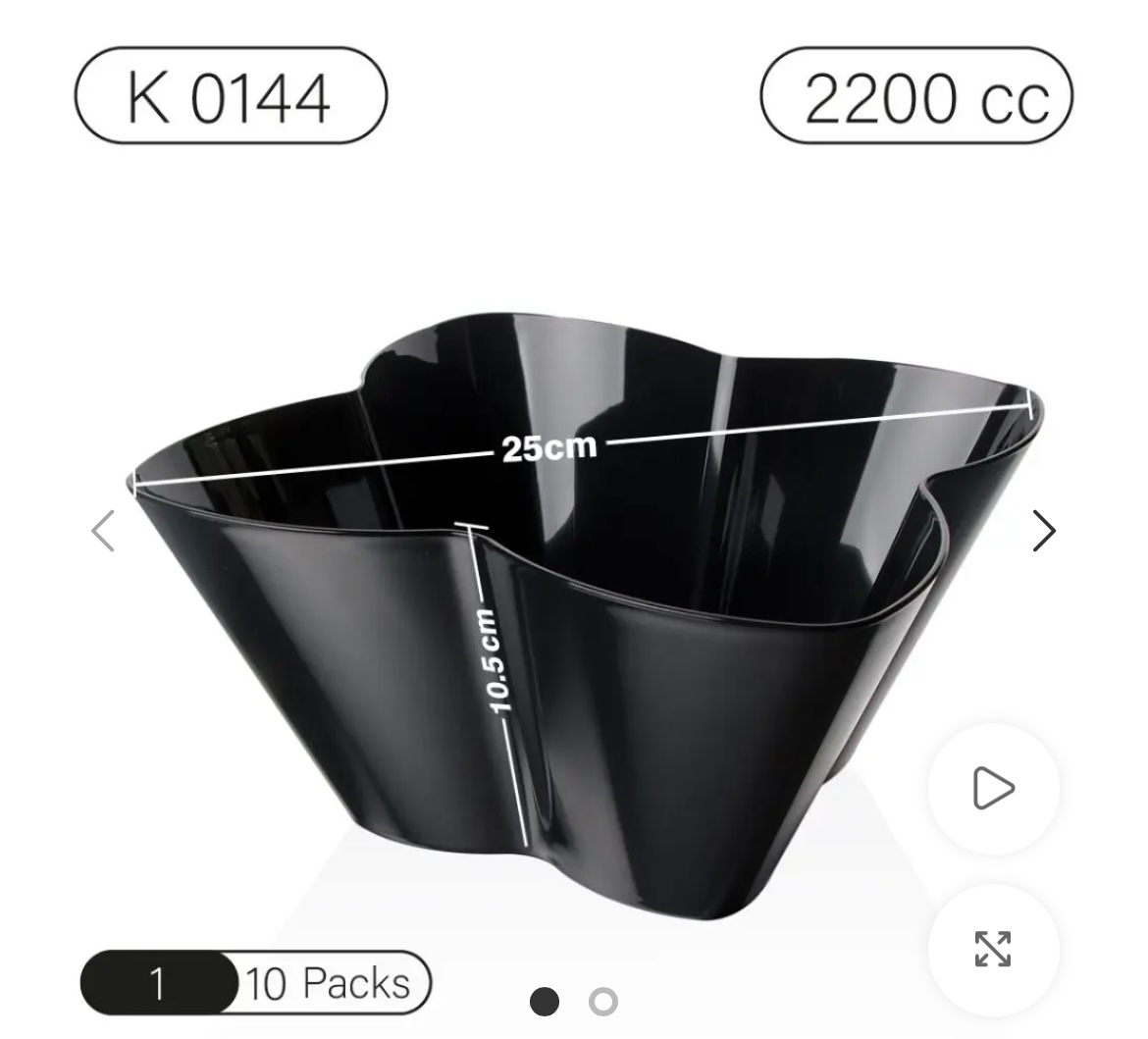Go to the next product image
The image size is (1148, 1039).
pyautogui.click(x=1043, y=531)
